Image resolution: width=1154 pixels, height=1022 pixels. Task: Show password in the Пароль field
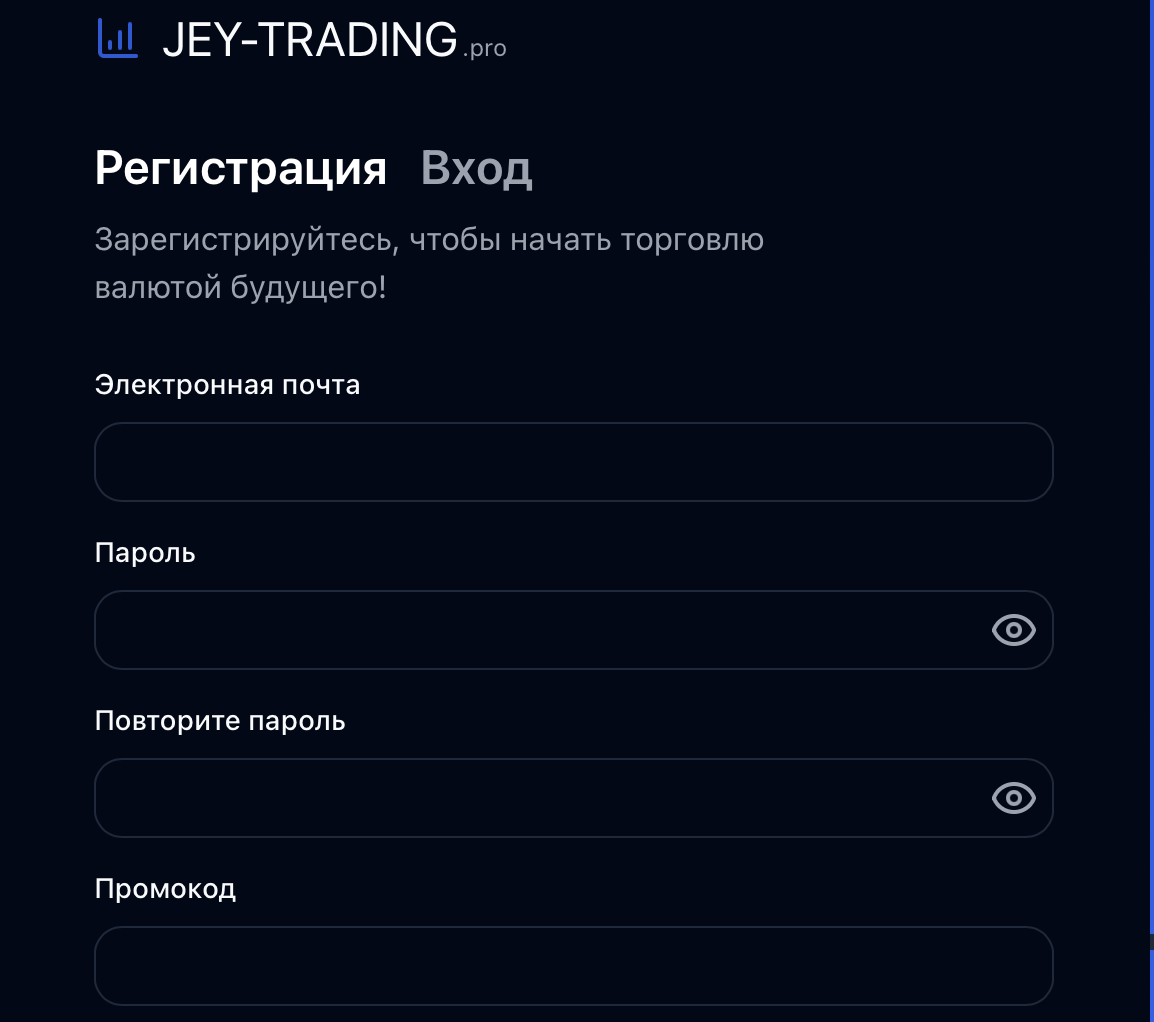point(1013,630)
